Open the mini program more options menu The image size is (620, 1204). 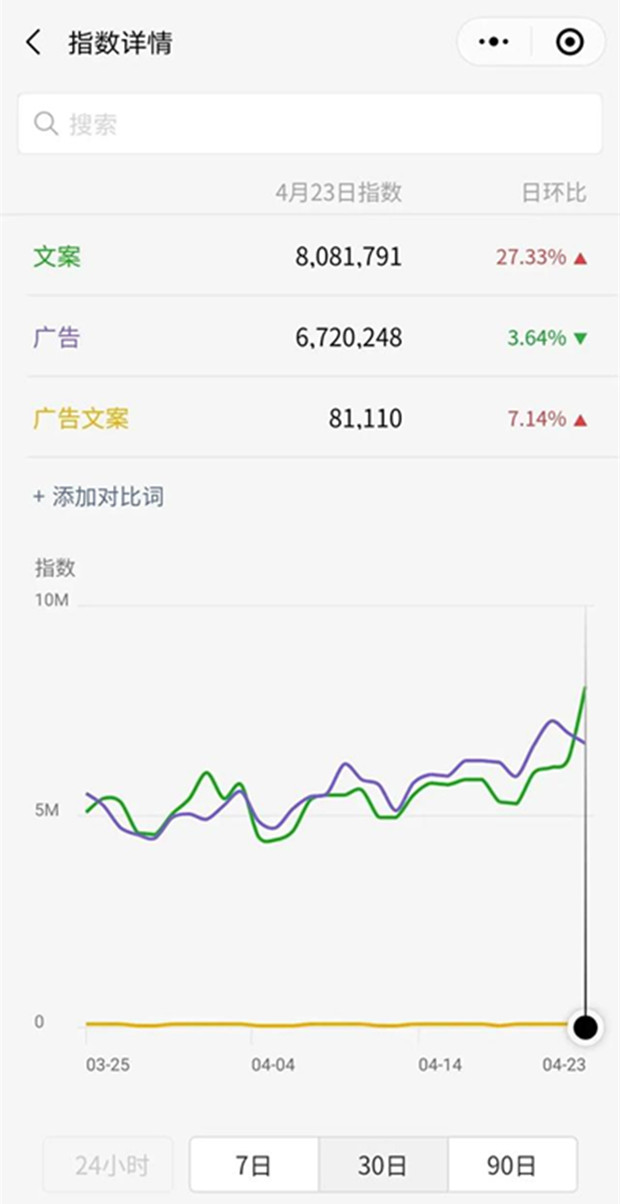(494, 42)
